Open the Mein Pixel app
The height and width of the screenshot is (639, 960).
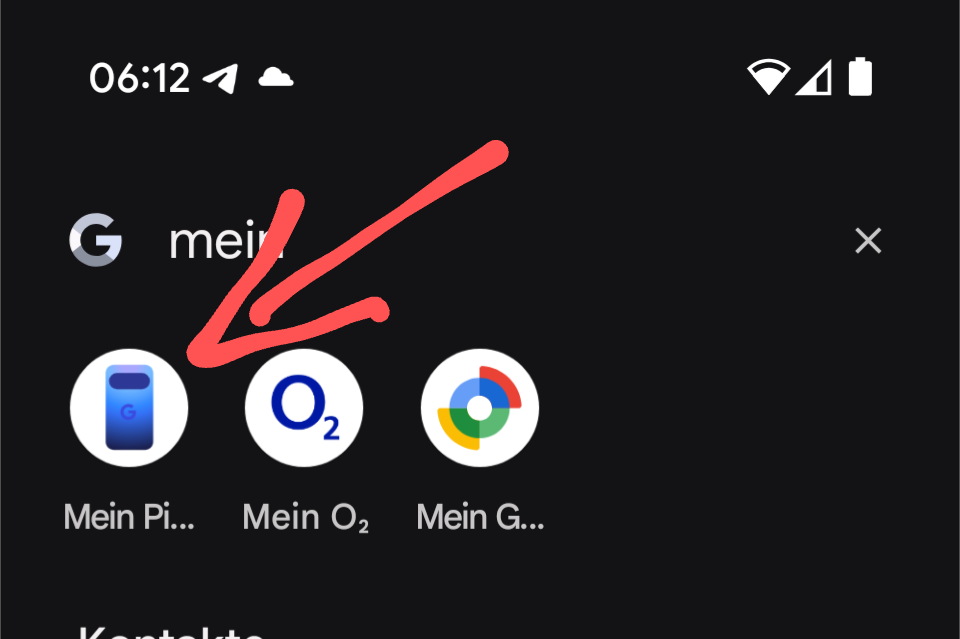point(129,410)
